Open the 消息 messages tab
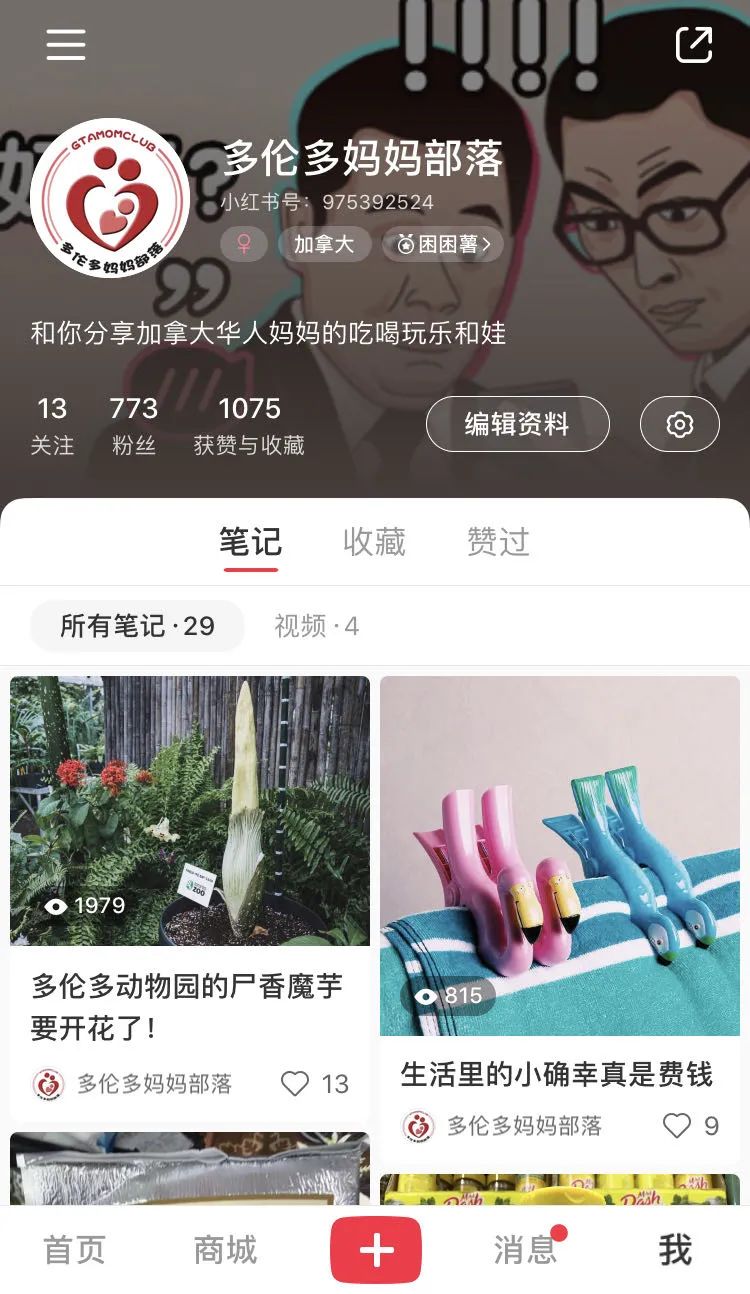 click(525, 1250)
